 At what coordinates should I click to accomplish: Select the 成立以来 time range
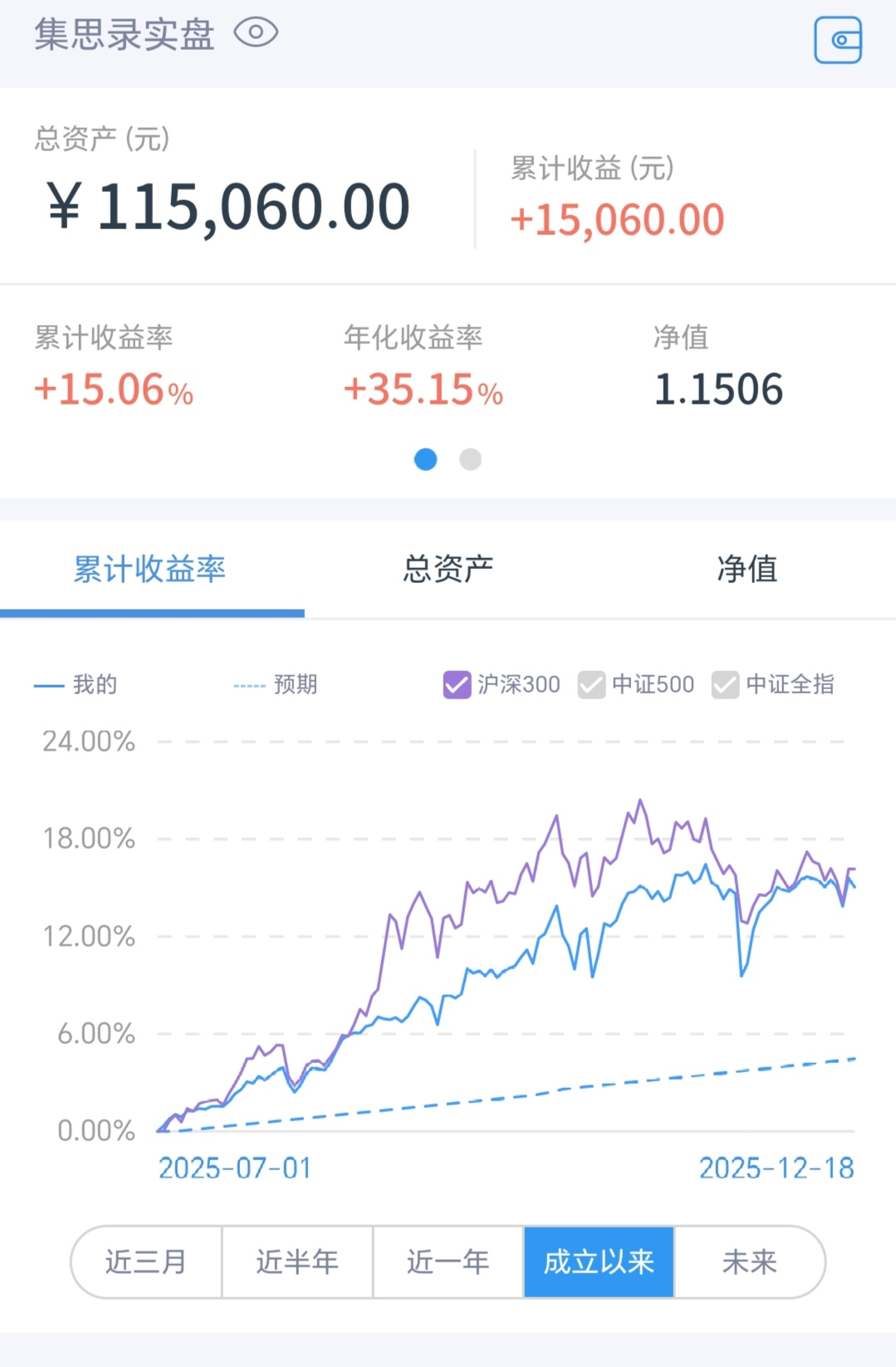[599, 1262]
